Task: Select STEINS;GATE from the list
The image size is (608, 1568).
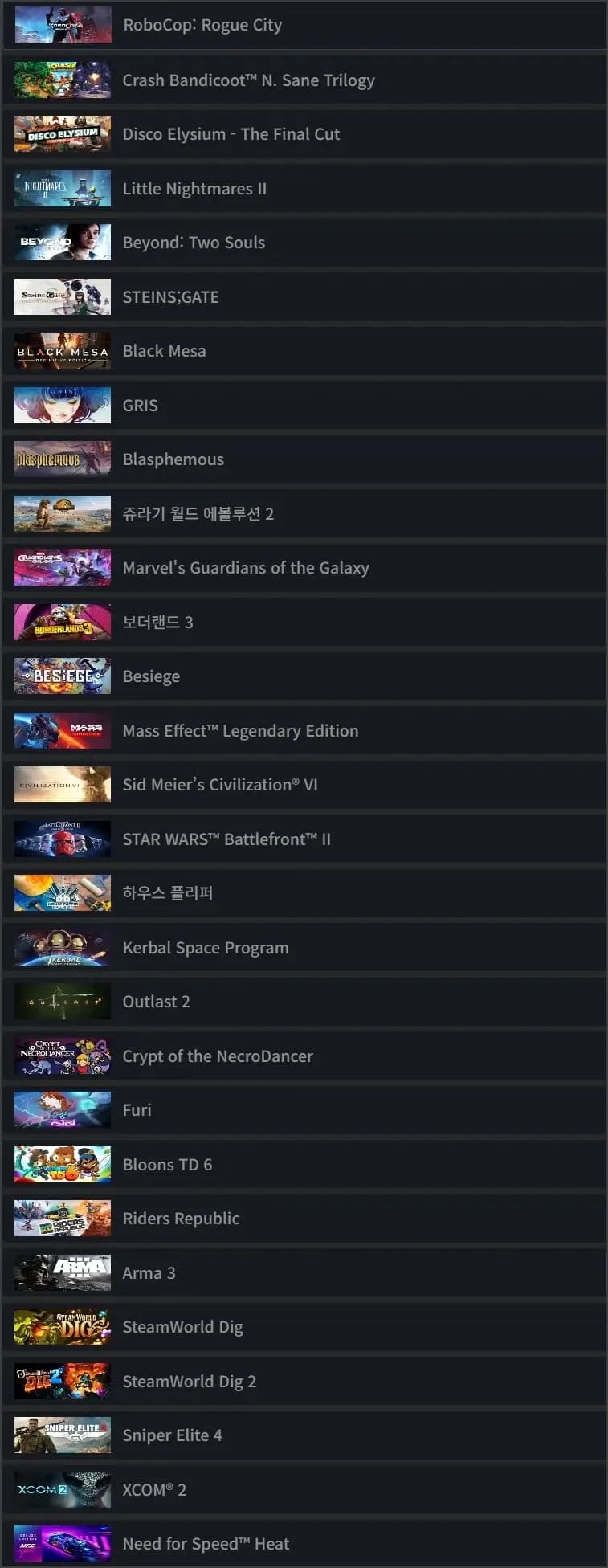Action: (x=170, y=297)
